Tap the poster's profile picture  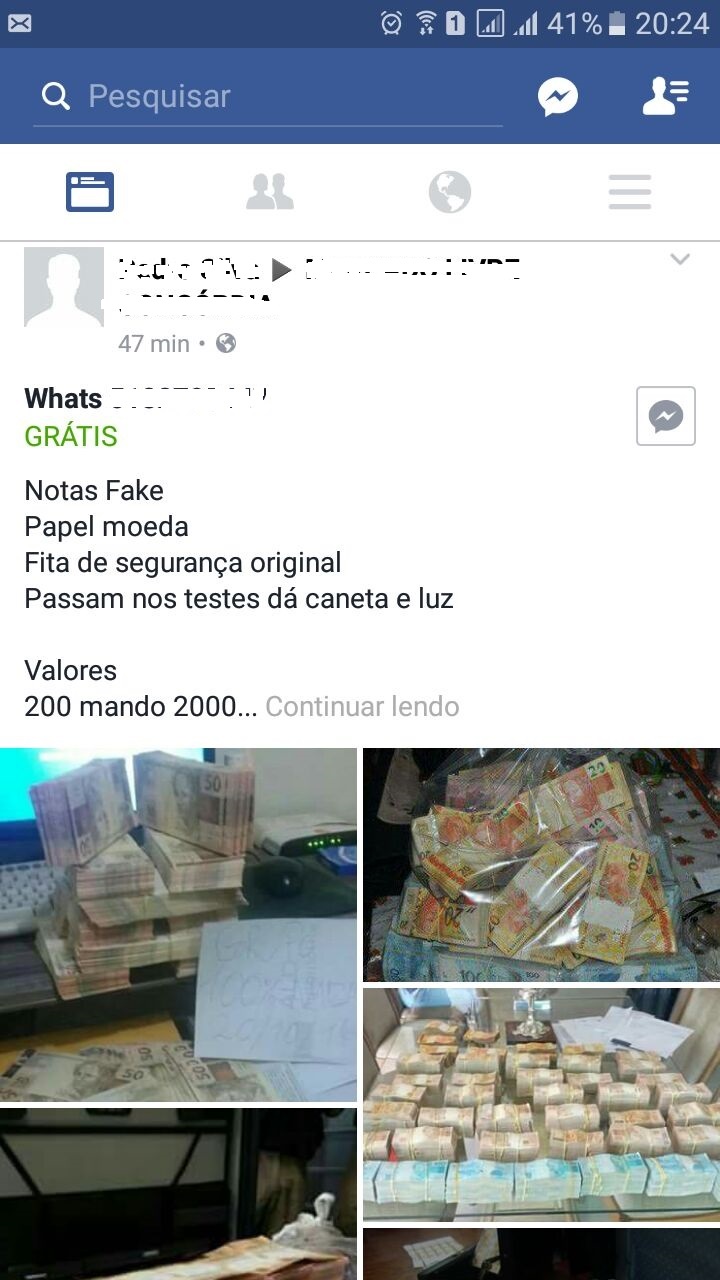(x=63, y=286)
